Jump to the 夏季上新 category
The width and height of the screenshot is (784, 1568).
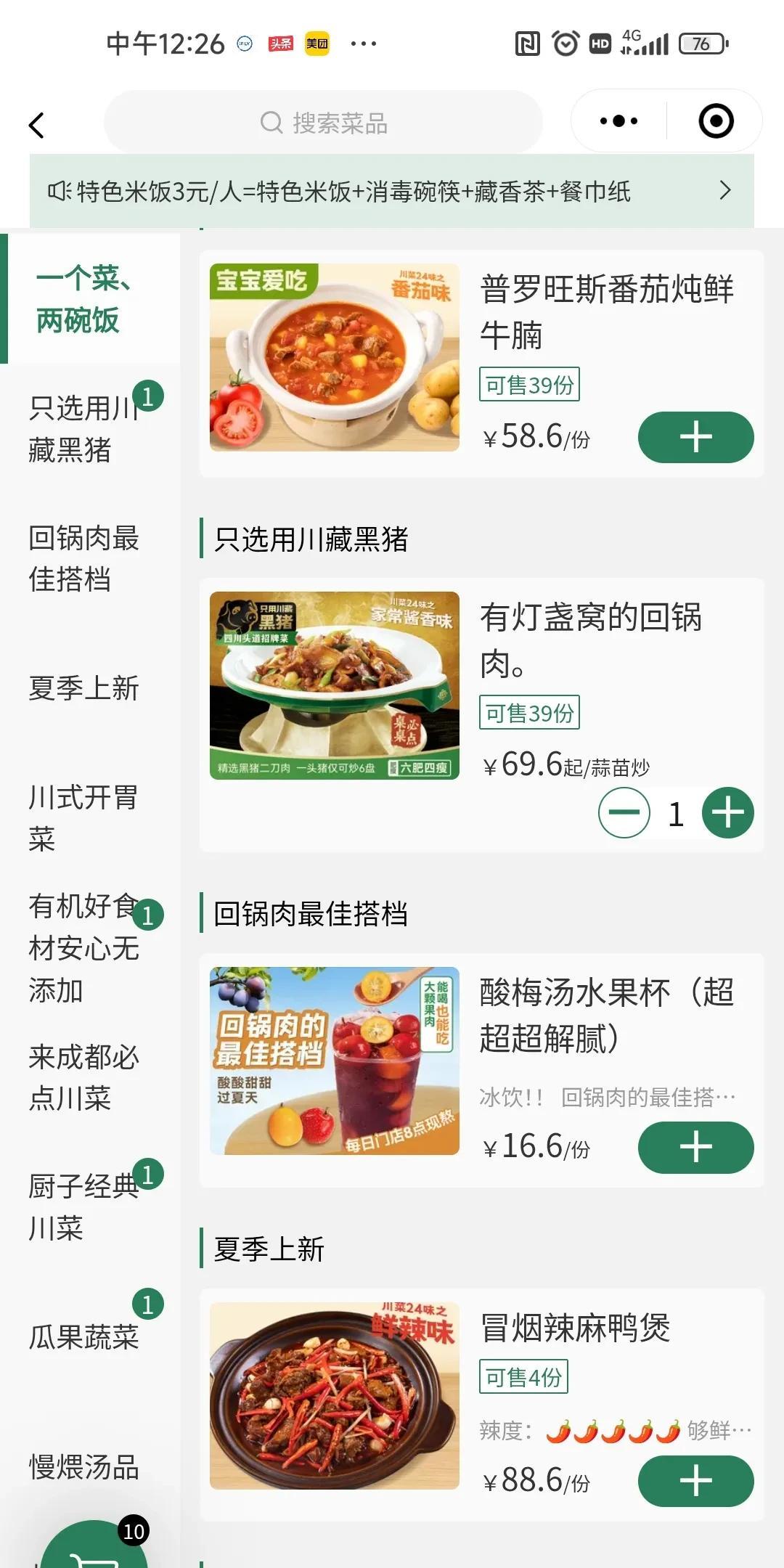(84, 688)
